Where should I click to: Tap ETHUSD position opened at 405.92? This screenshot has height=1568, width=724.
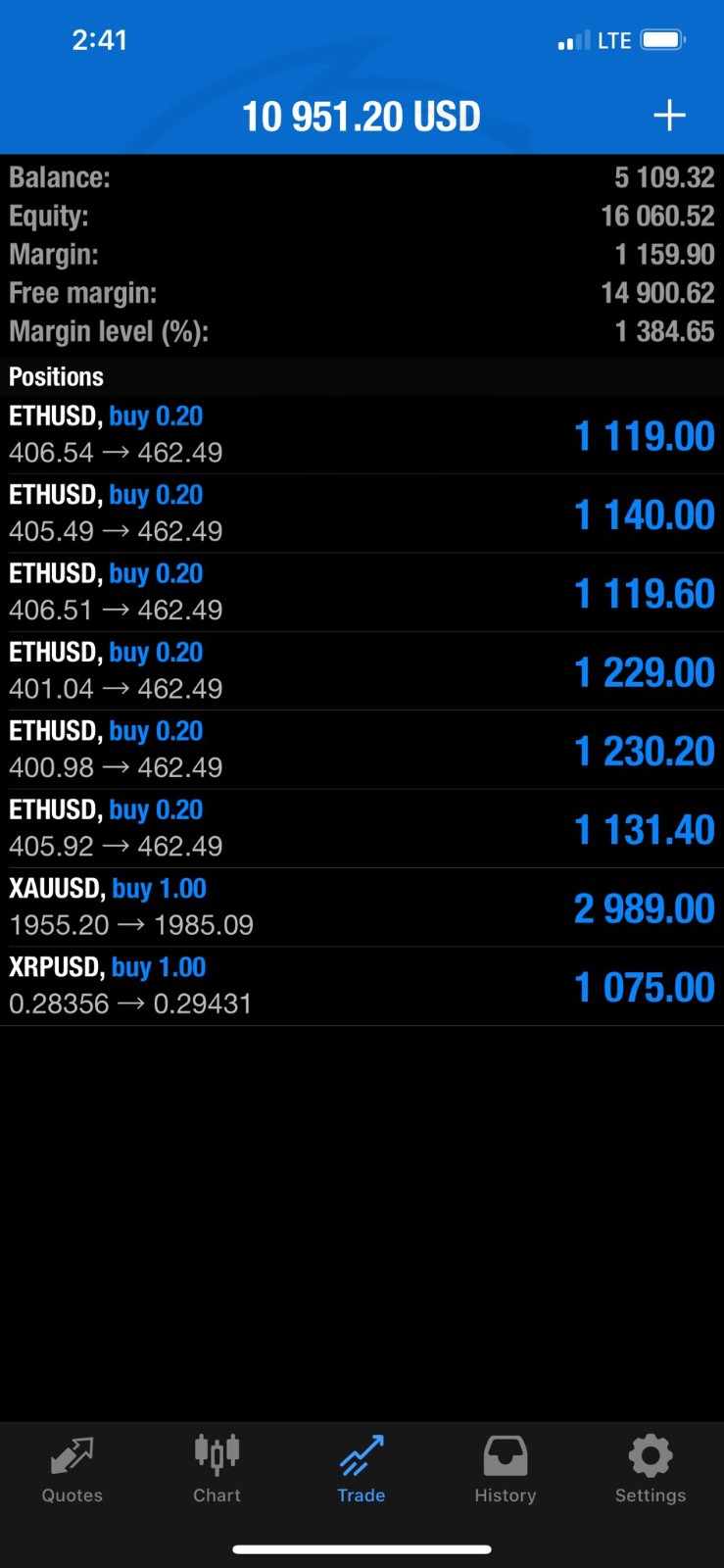click(362, 828)
